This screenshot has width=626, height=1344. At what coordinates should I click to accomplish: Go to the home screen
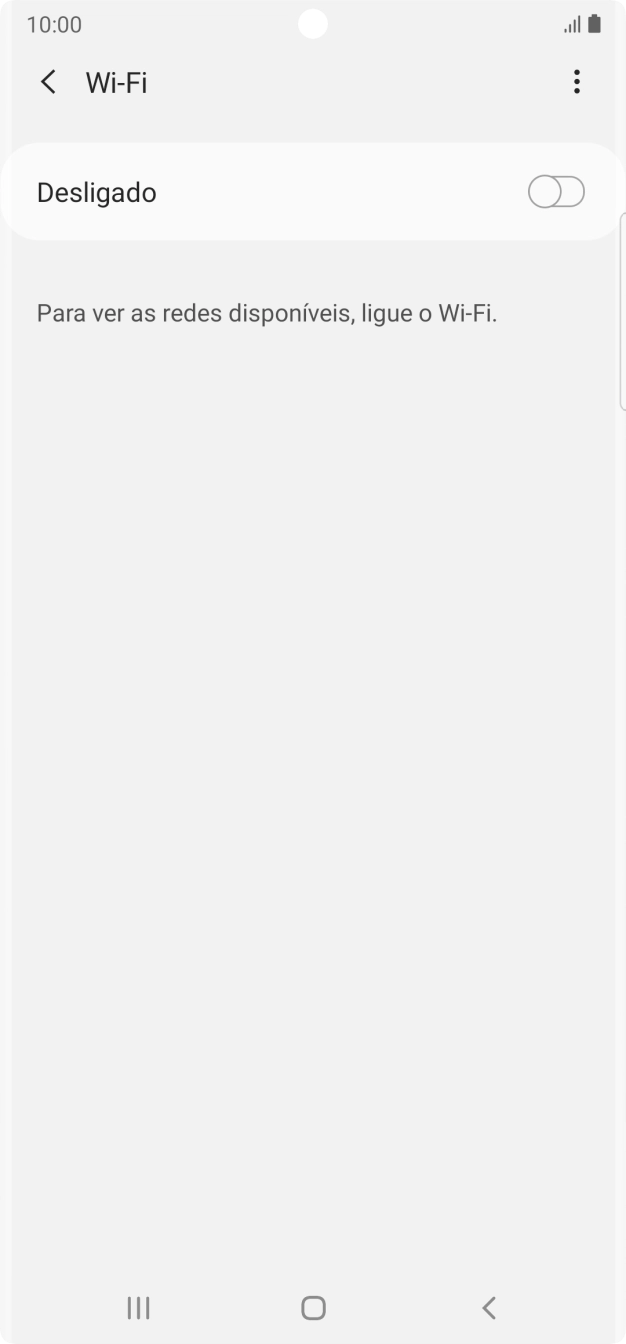click(313, 1307)
